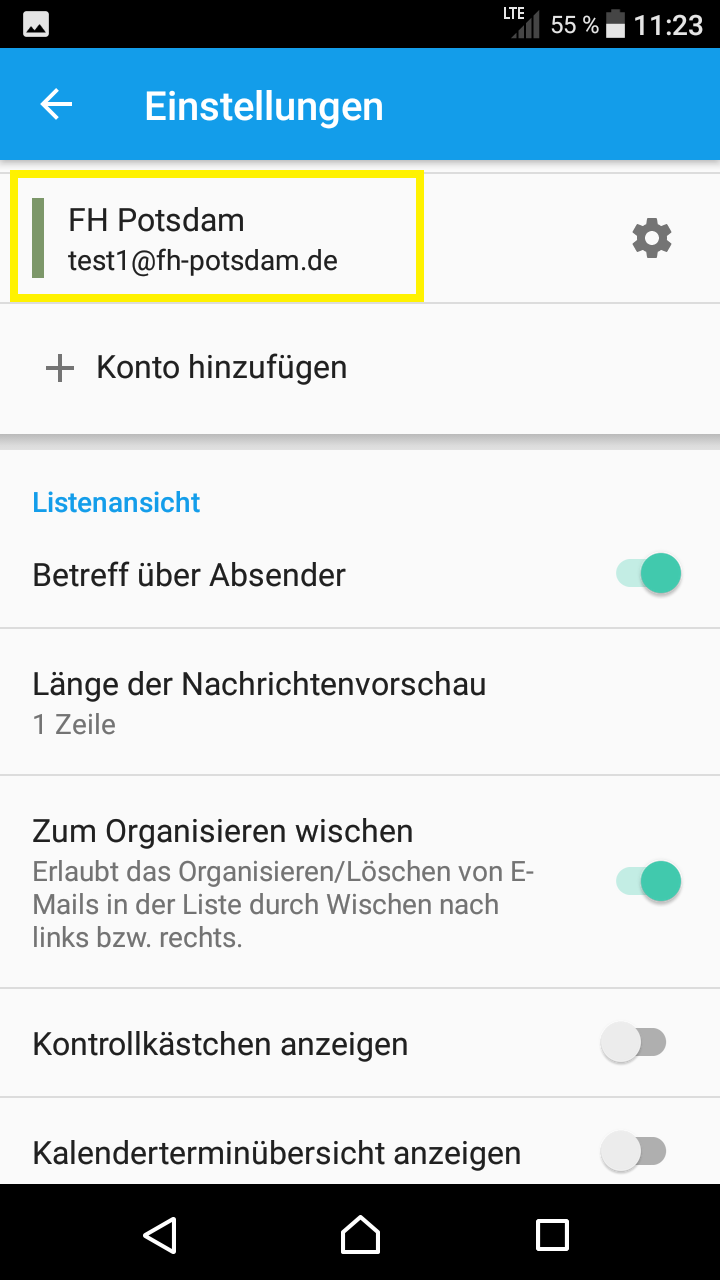Open the gear icon for FH Potsdam

point(652,238)
